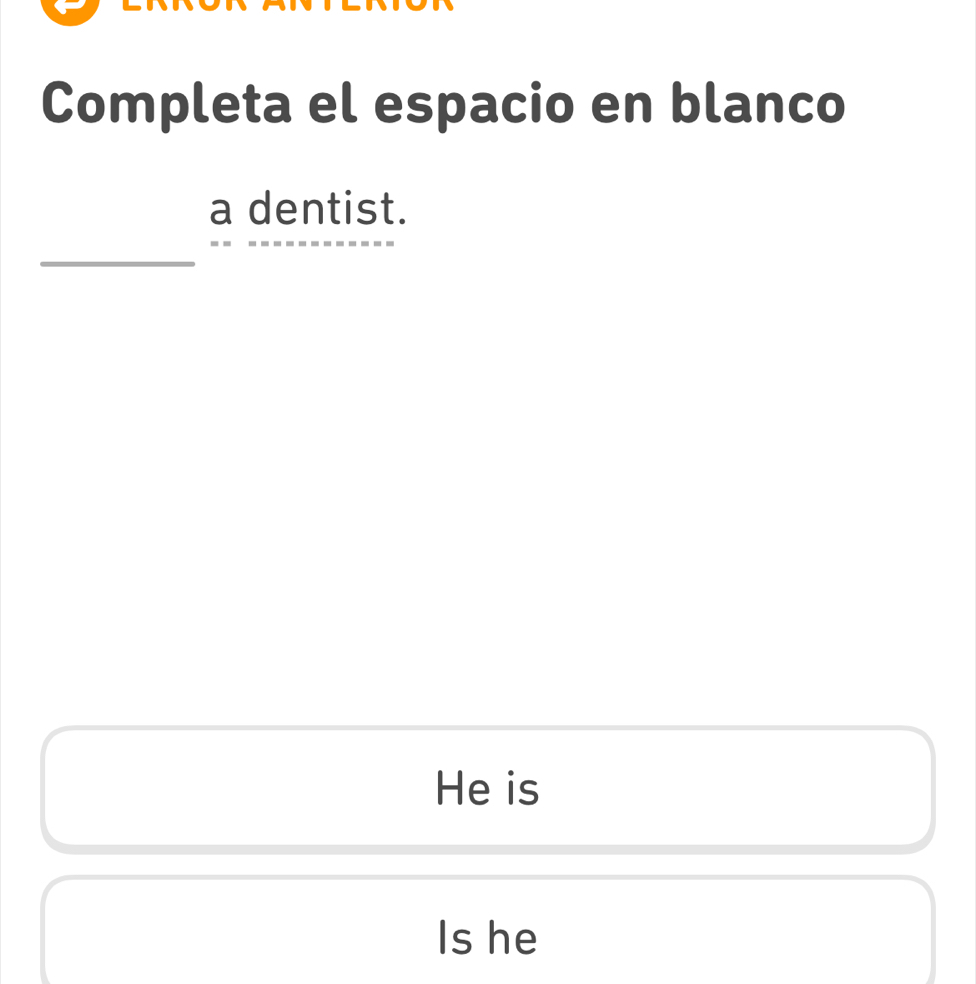Choose the "Is he" answer option
Viewport: 976px width, 984px height.
[487, 936]
